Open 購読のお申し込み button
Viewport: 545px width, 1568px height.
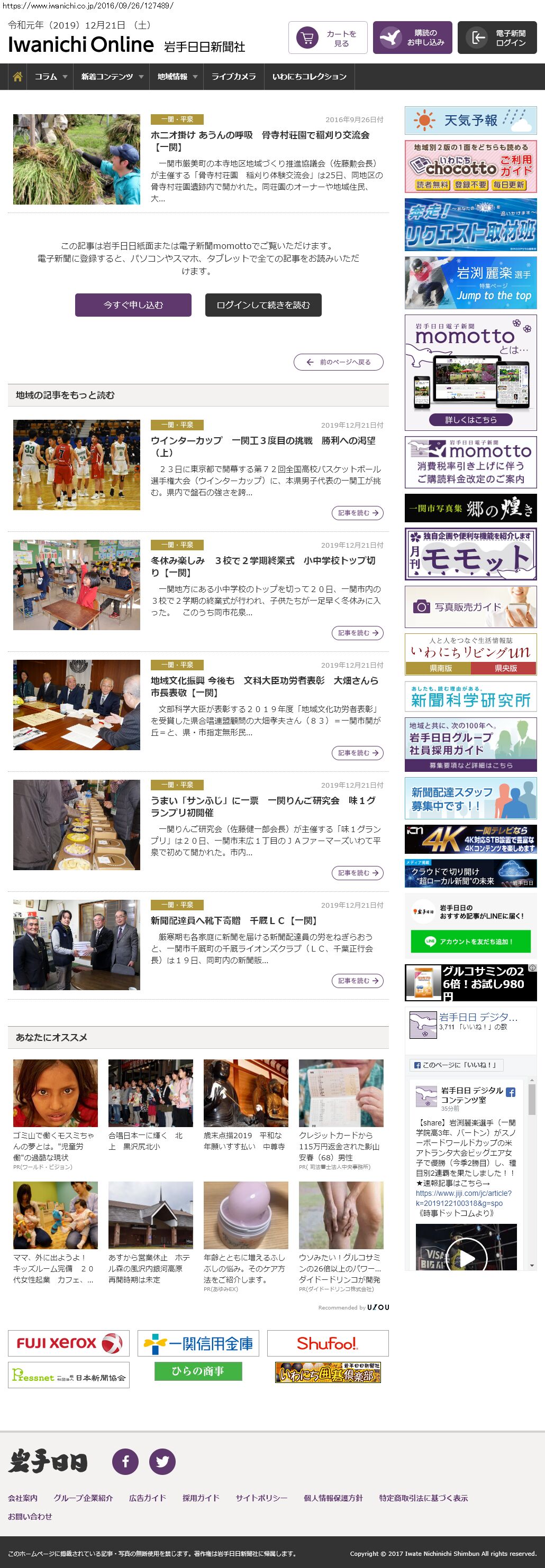point(412,38)
